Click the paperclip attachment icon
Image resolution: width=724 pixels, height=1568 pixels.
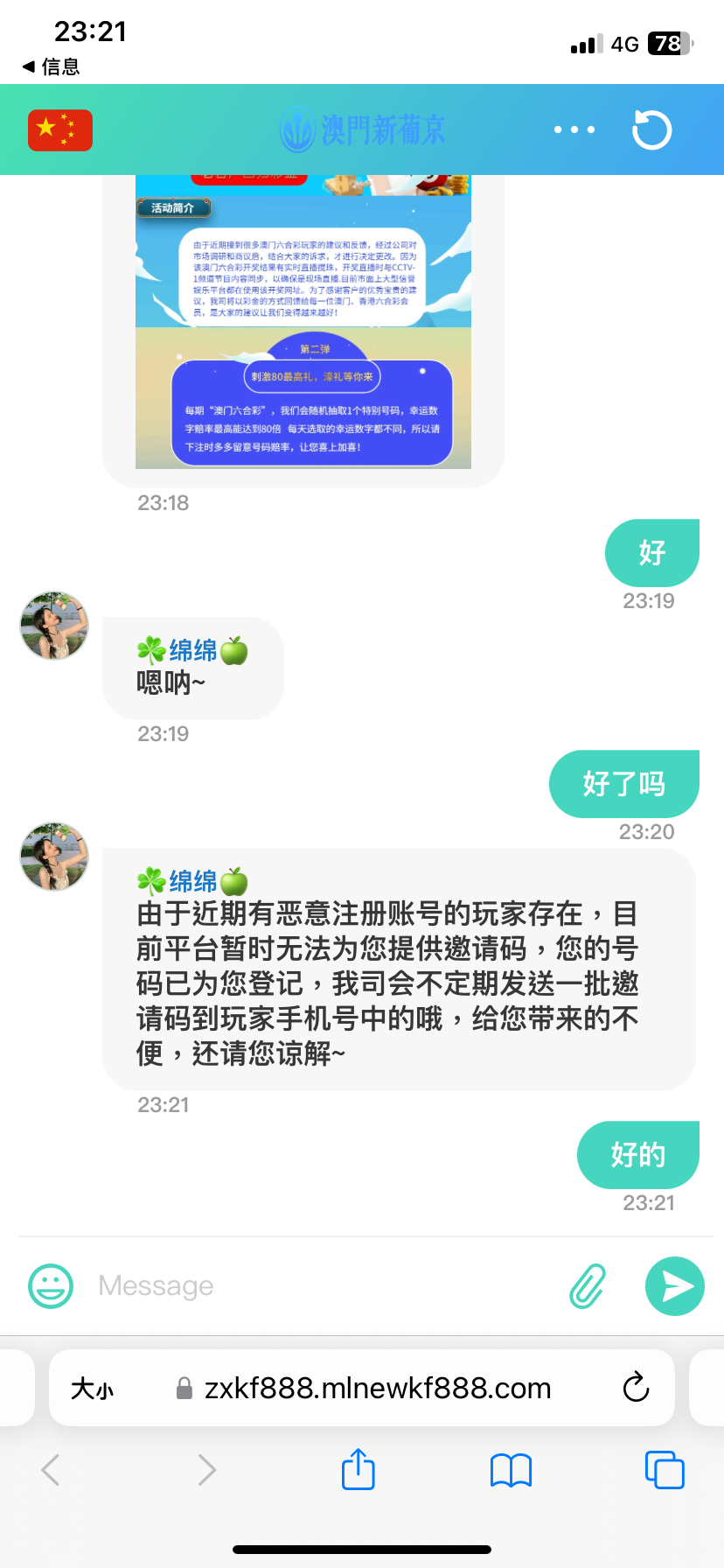click(x=587, y=1286)
